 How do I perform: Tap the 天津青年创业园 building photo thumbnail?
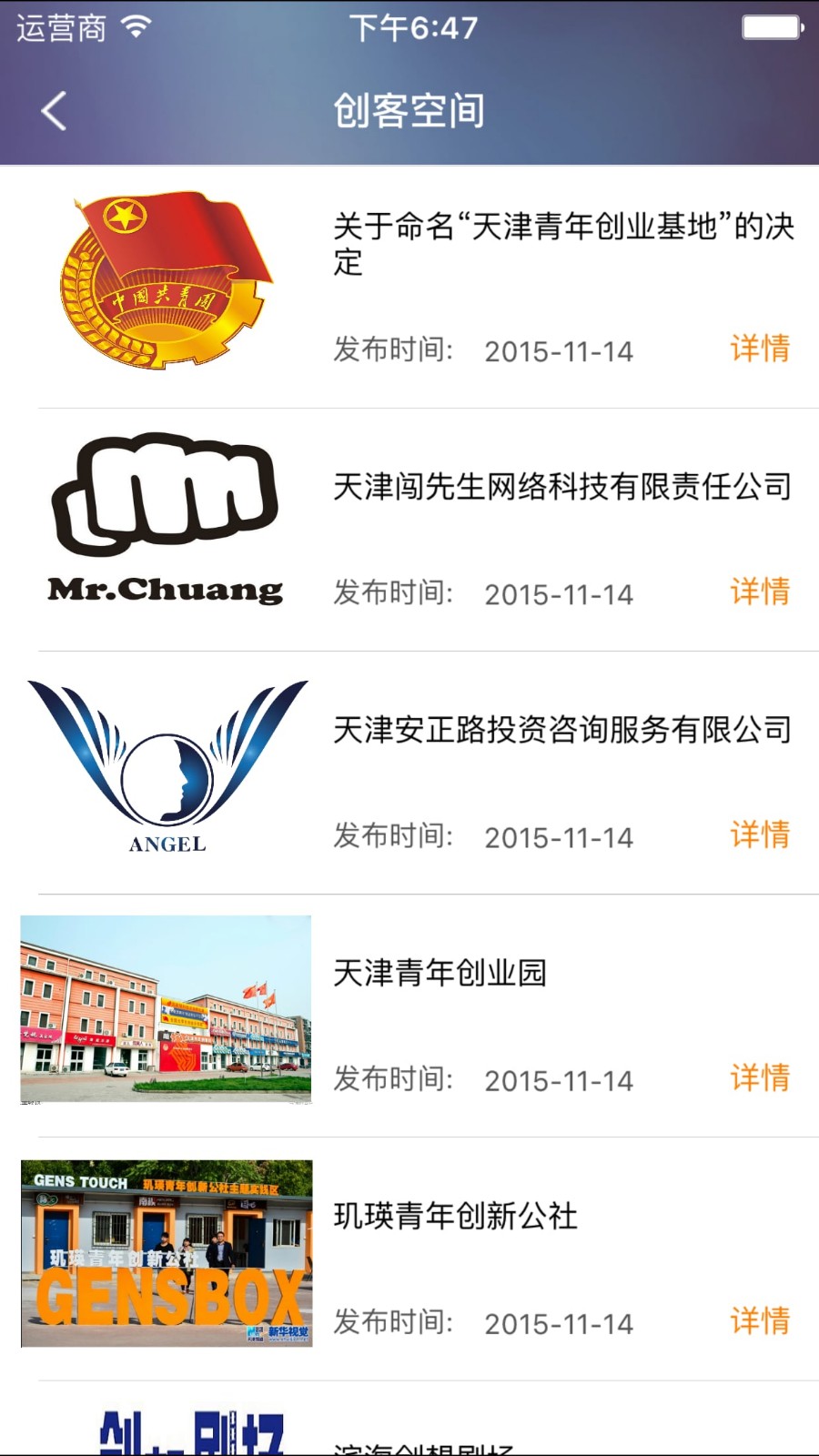[167, 1010]
